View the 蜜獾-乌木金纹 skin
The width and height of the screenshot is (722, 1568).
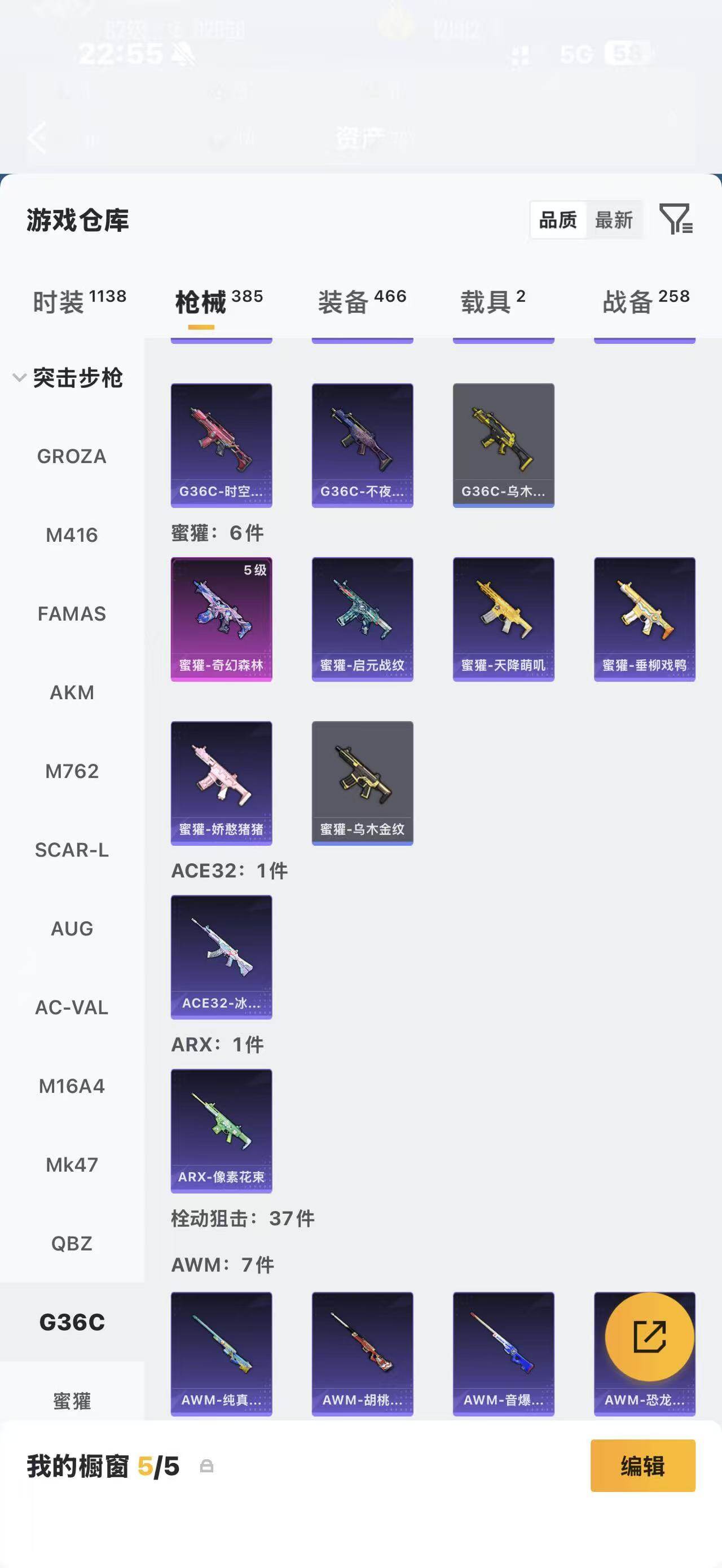pyautogui.click(x=362, y=783)
